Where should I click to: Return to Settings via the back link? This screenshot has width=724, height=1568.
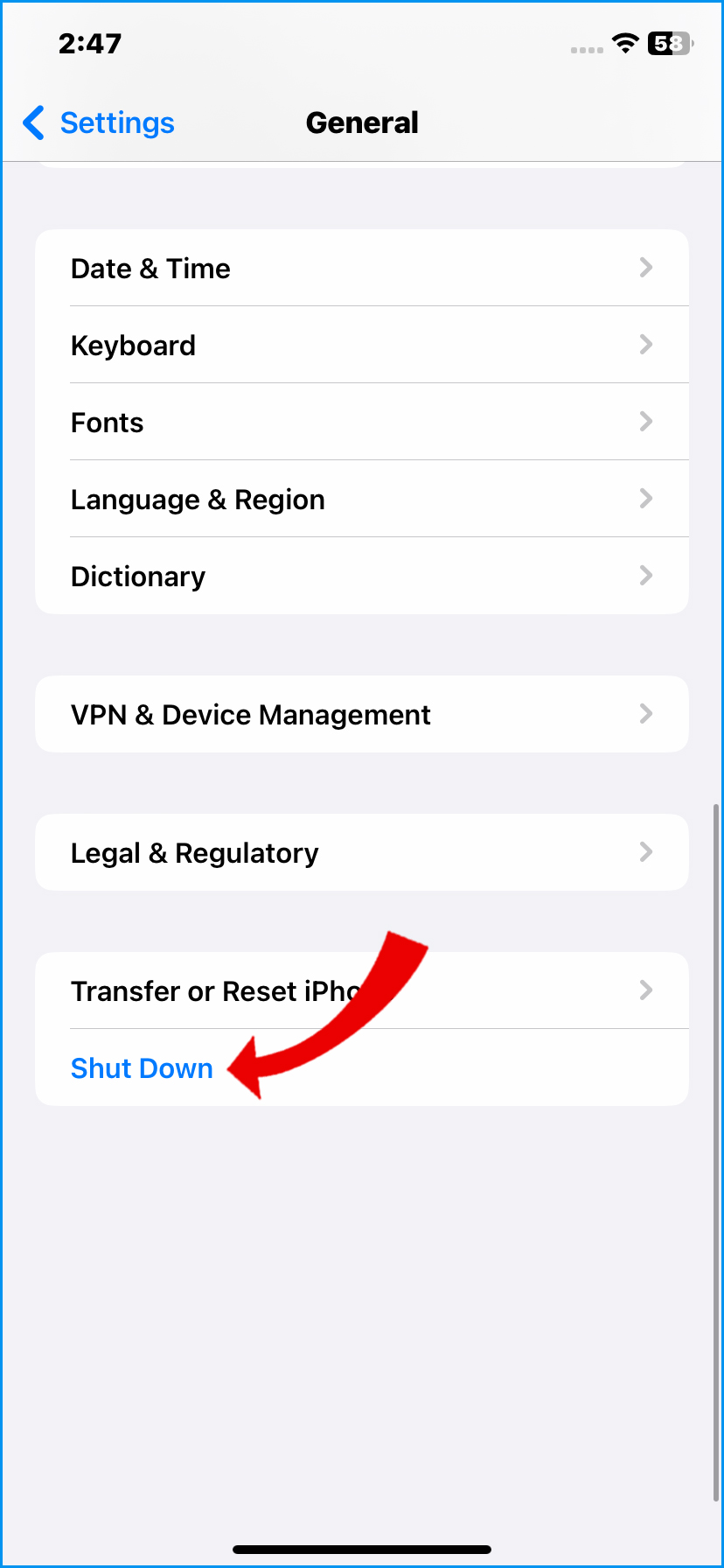tap(117, 123)
